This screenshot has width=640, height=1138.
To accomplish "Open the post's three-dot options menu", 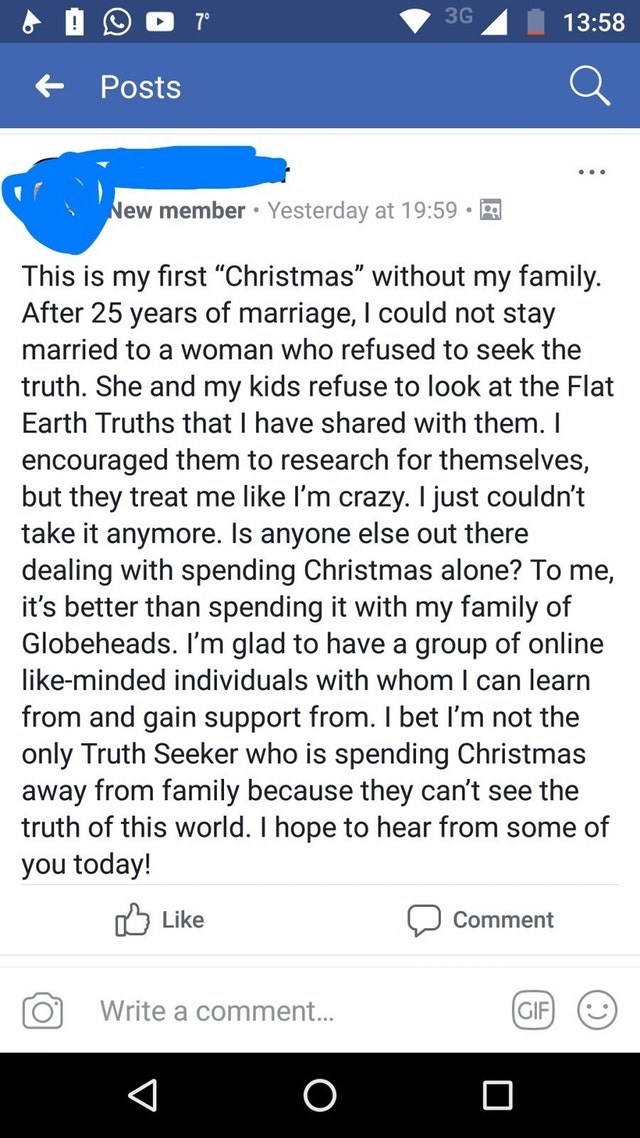I will click(x=591, y=172).
